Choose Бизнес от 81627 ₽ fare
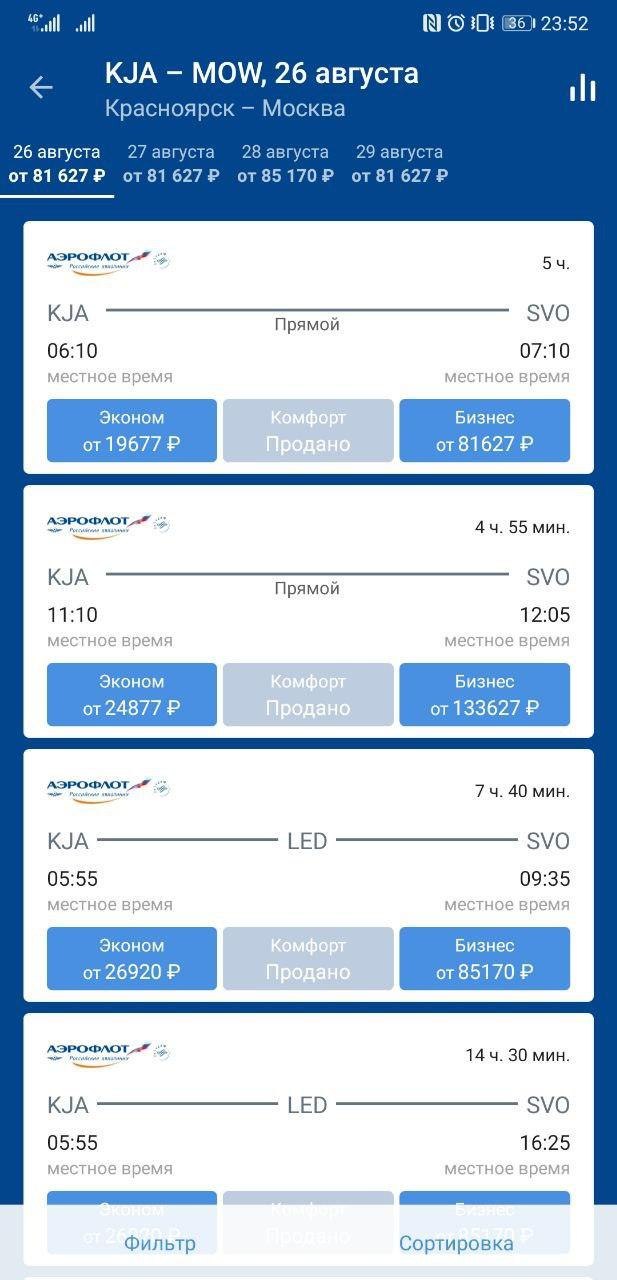Viewport: 617px width, 1280px height. [484, 431]
